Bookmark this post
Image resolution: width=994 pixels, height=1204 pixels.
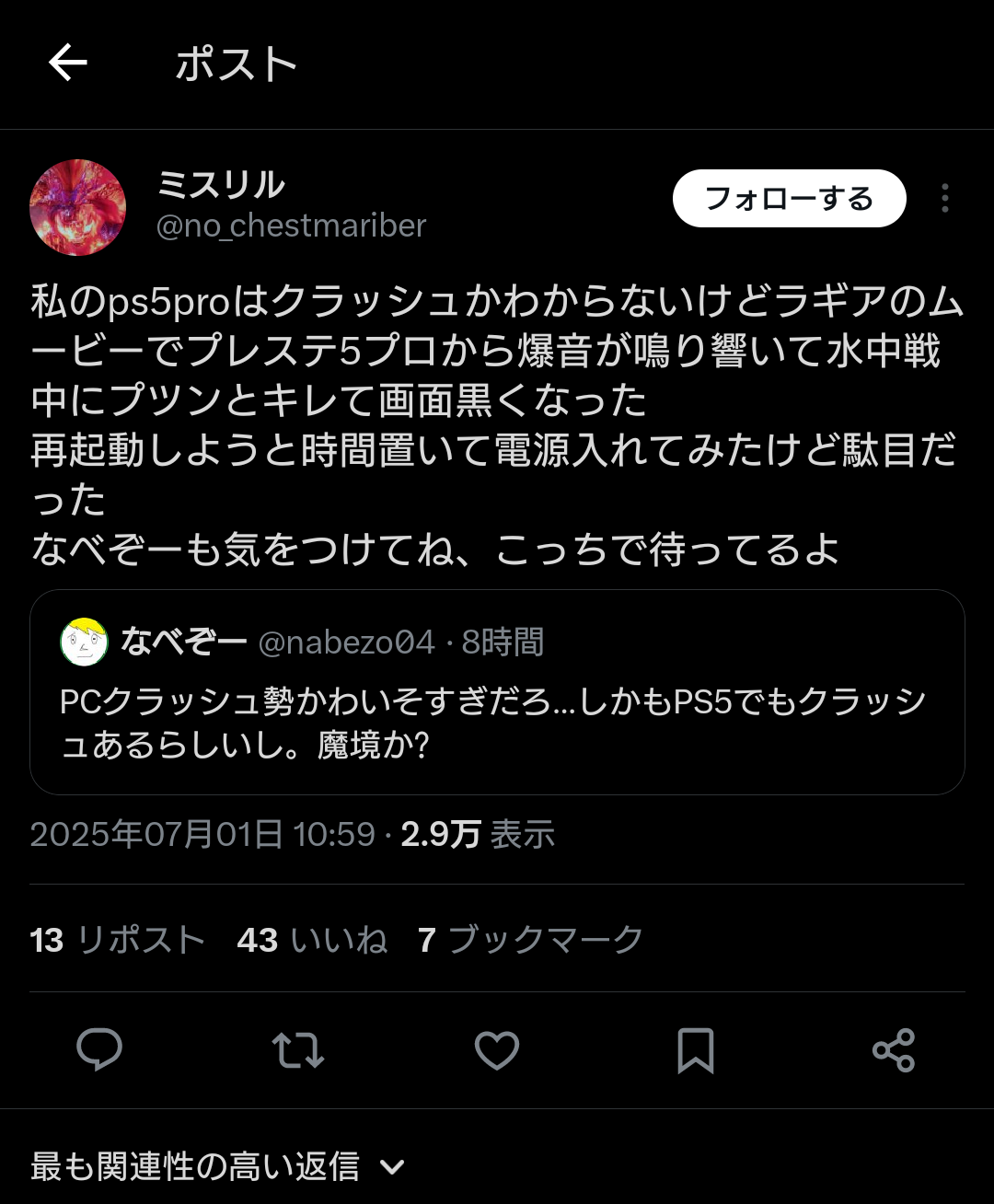point(695,1049)
